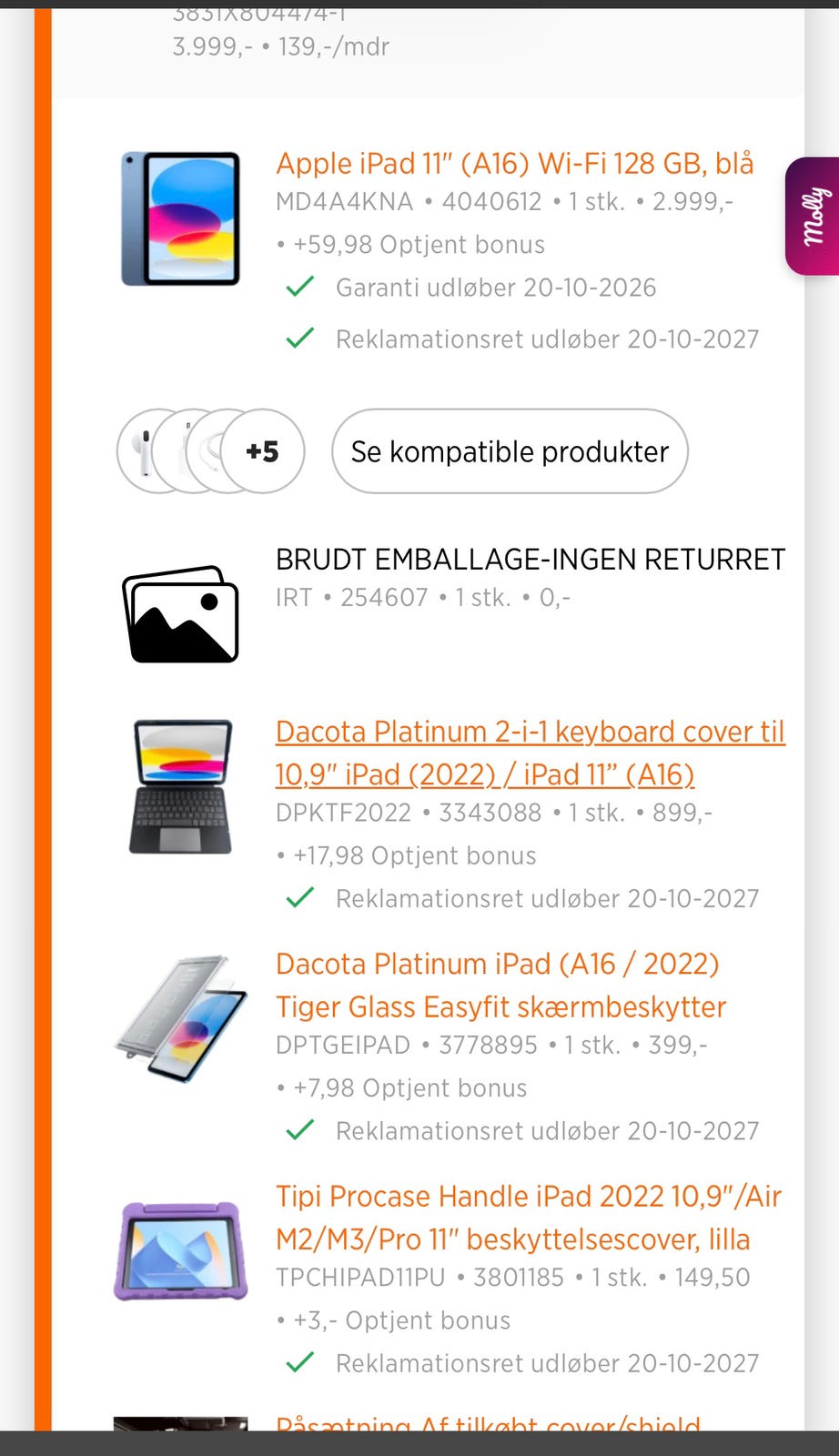Open the "Dacota Platinum iPad Tiger Glass" title
Screen dimensions: 839x1456
[499, 985]
